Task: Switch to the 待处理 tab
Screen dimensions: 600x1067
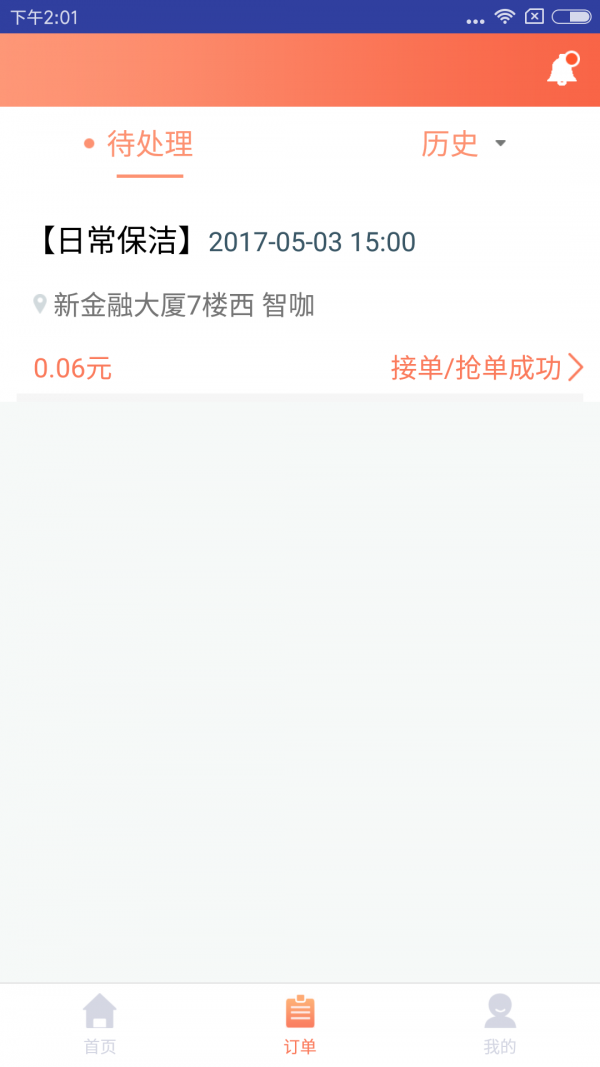Action: (x=149, y=145)
